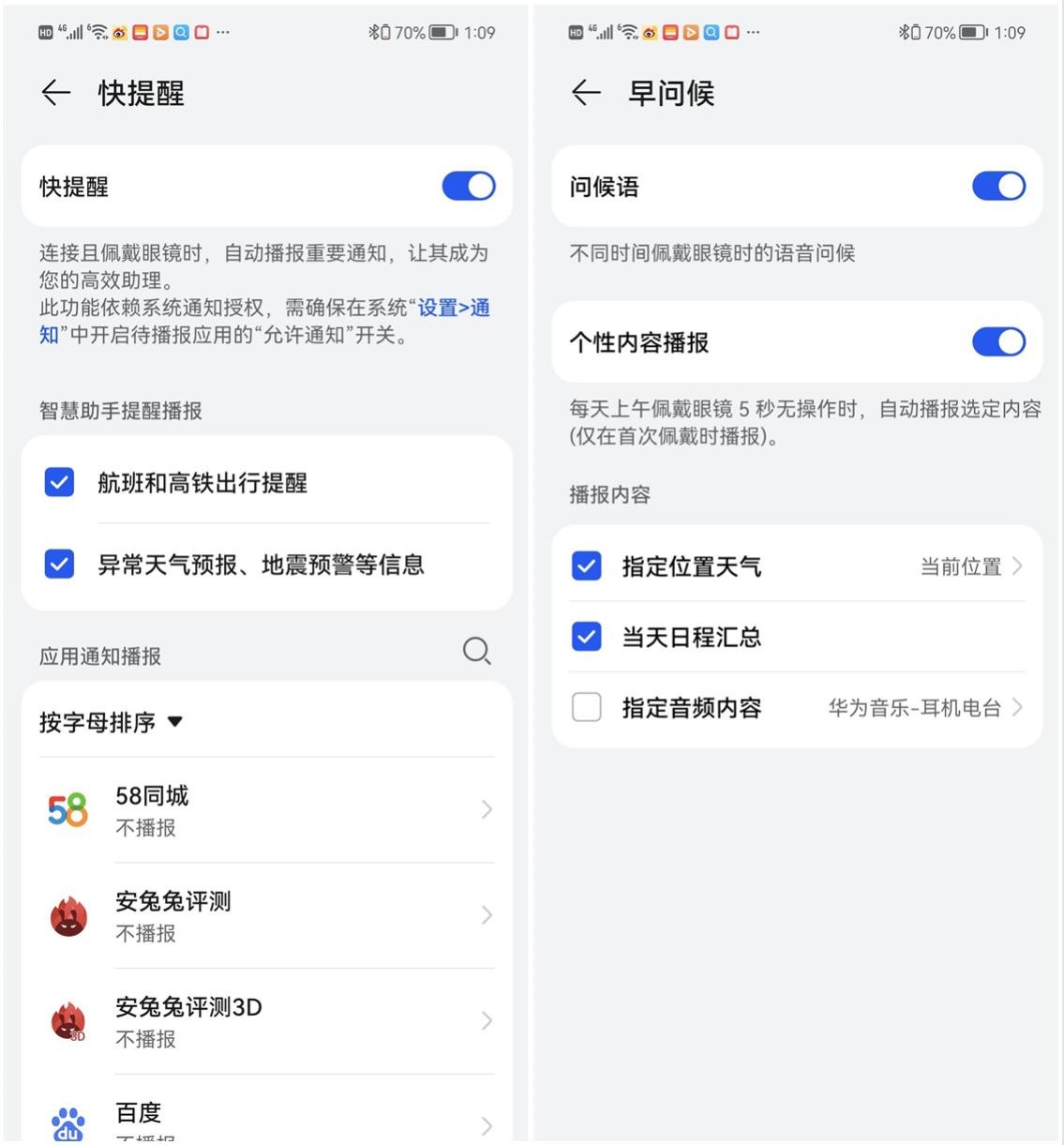Uncheck 异常天气预报、地震预警等信息
Image resolution: width=1064 pixels, height=1145 pixels.
59,565
